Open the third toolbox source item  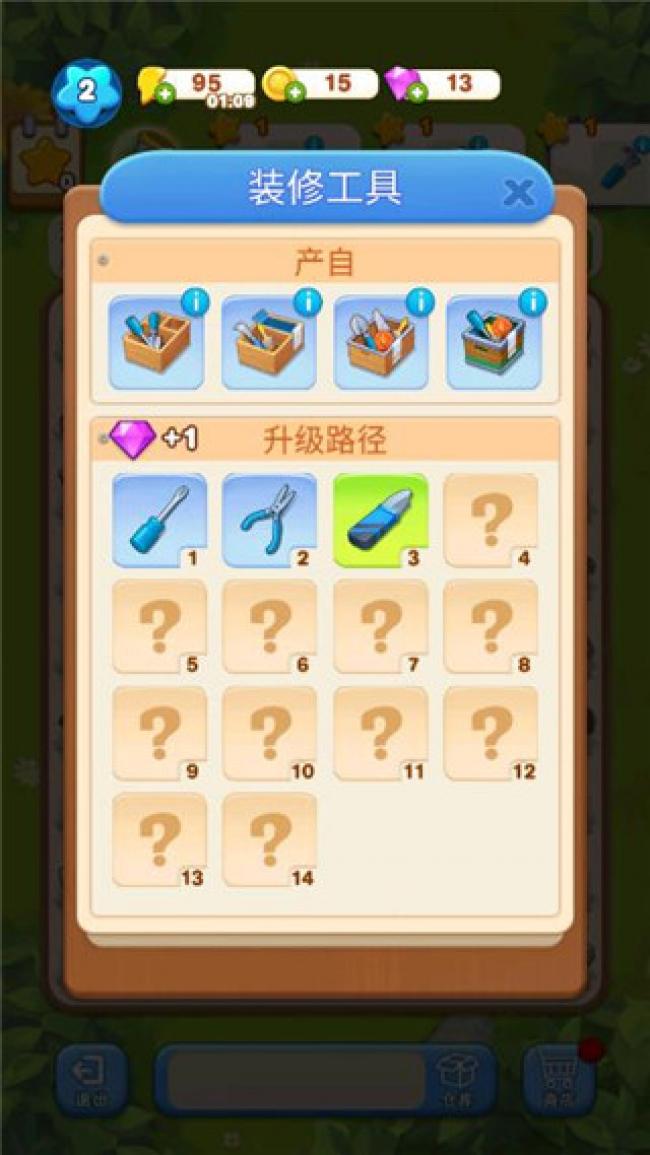381,342
